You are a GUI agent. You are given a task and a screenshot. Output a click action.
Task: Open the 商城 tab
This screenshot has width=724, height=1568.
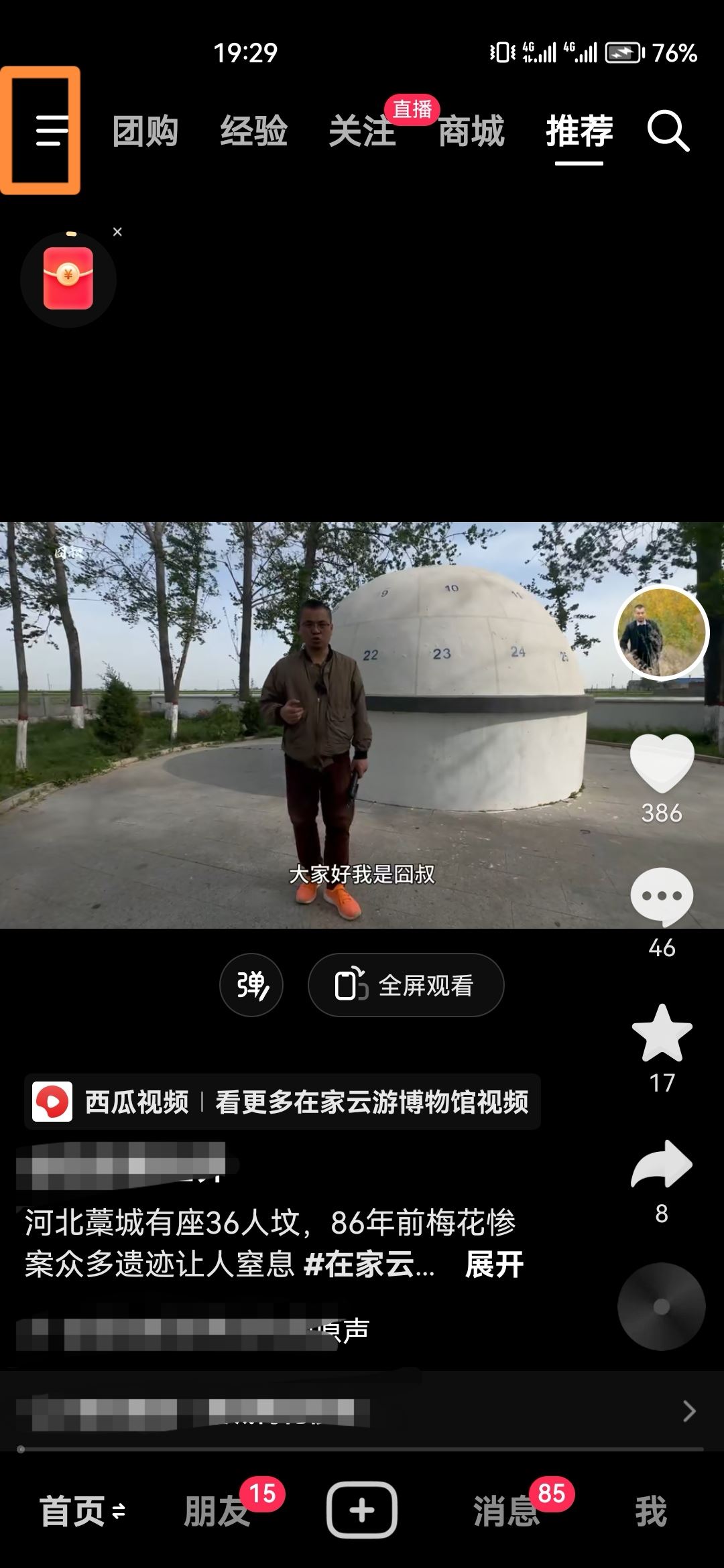click(471, 132)
